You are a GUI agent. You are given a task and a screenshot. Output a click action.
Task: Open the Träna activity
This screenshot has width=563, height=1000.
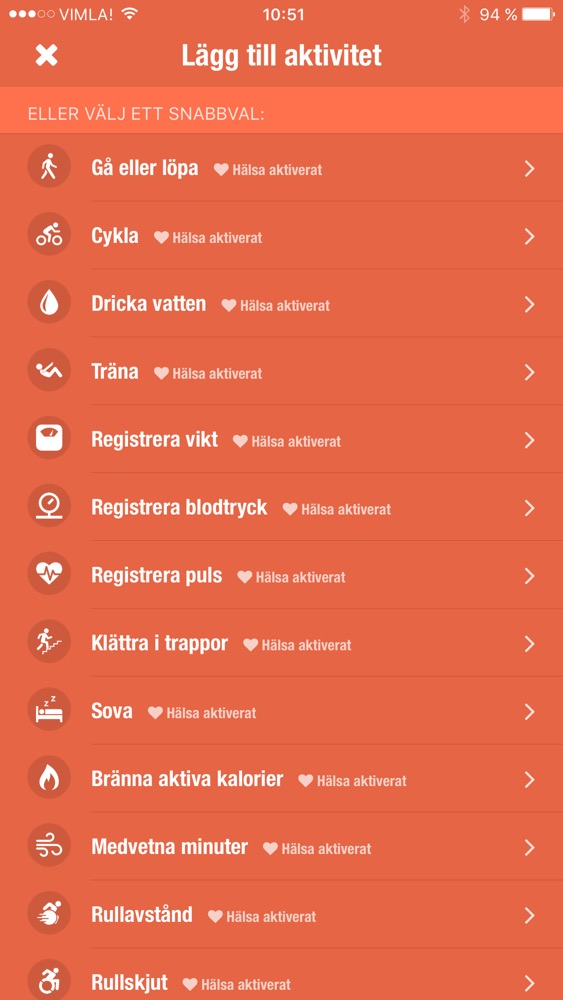[x=281, y=372]
